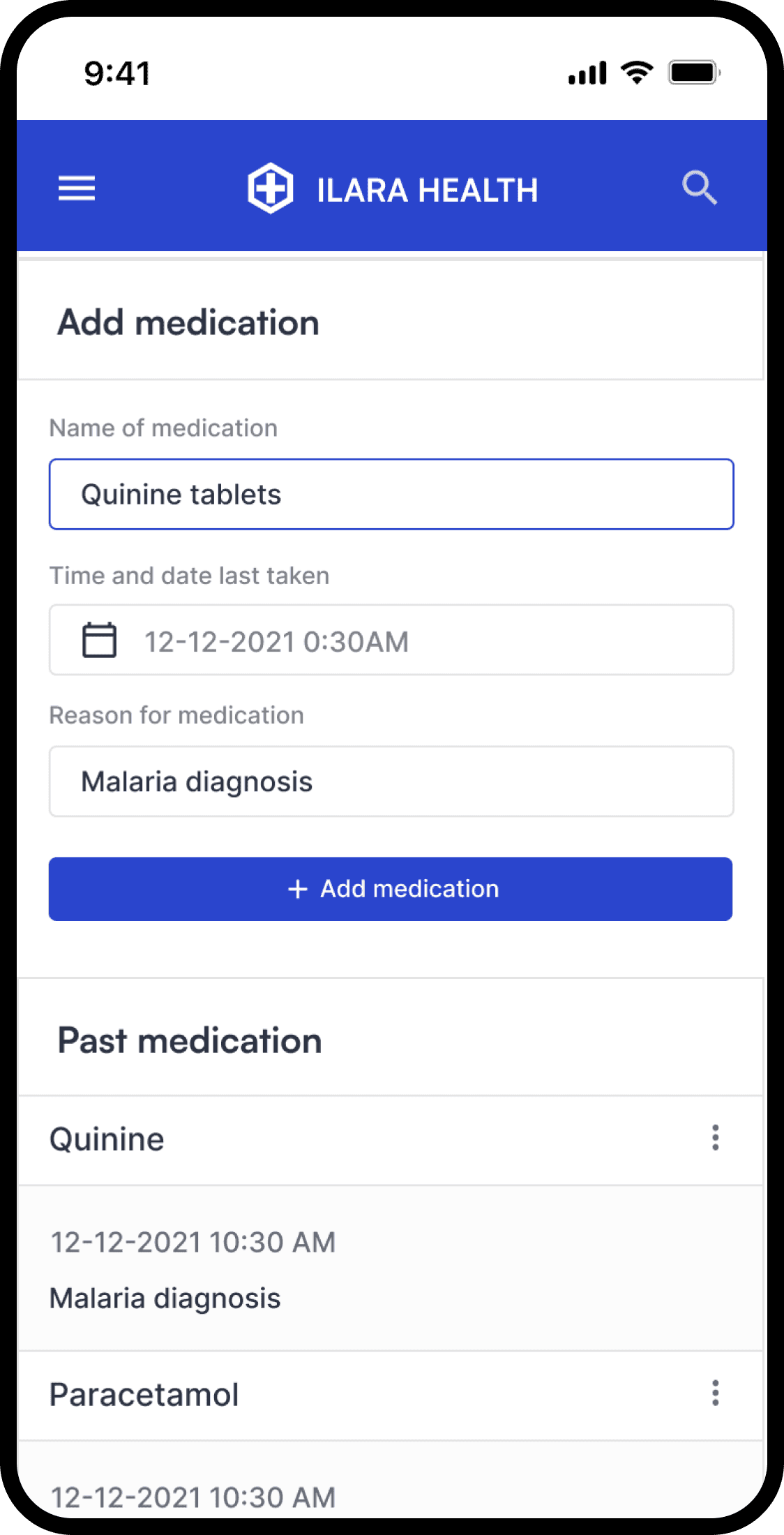Click the plus icon on Add medication
This screenshot has width=784, height=1535.
(297, 888)
